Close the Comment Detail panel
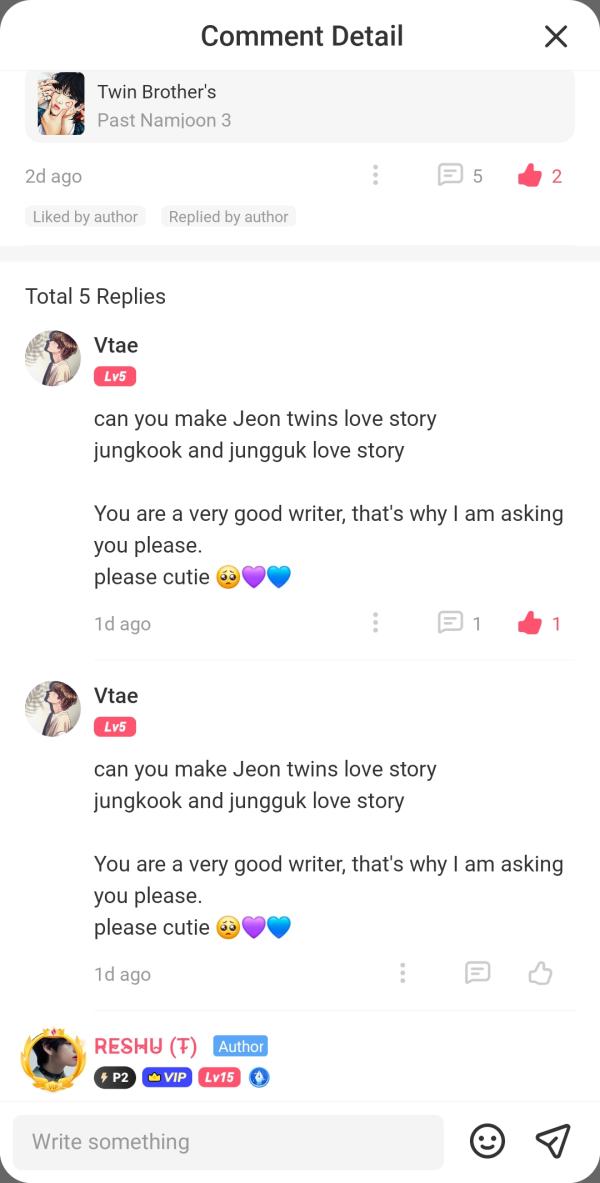 tap(555, 37)
